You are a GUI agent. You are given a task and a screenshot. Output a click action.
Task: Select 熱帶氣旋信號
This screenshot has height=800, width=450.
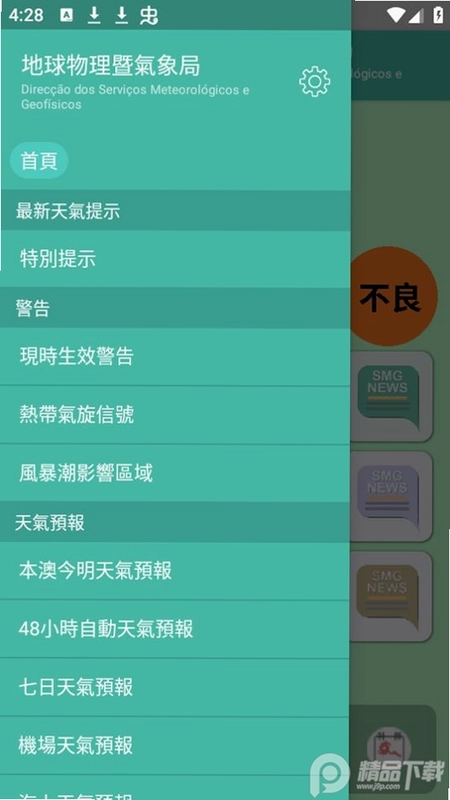pos(176,415)
